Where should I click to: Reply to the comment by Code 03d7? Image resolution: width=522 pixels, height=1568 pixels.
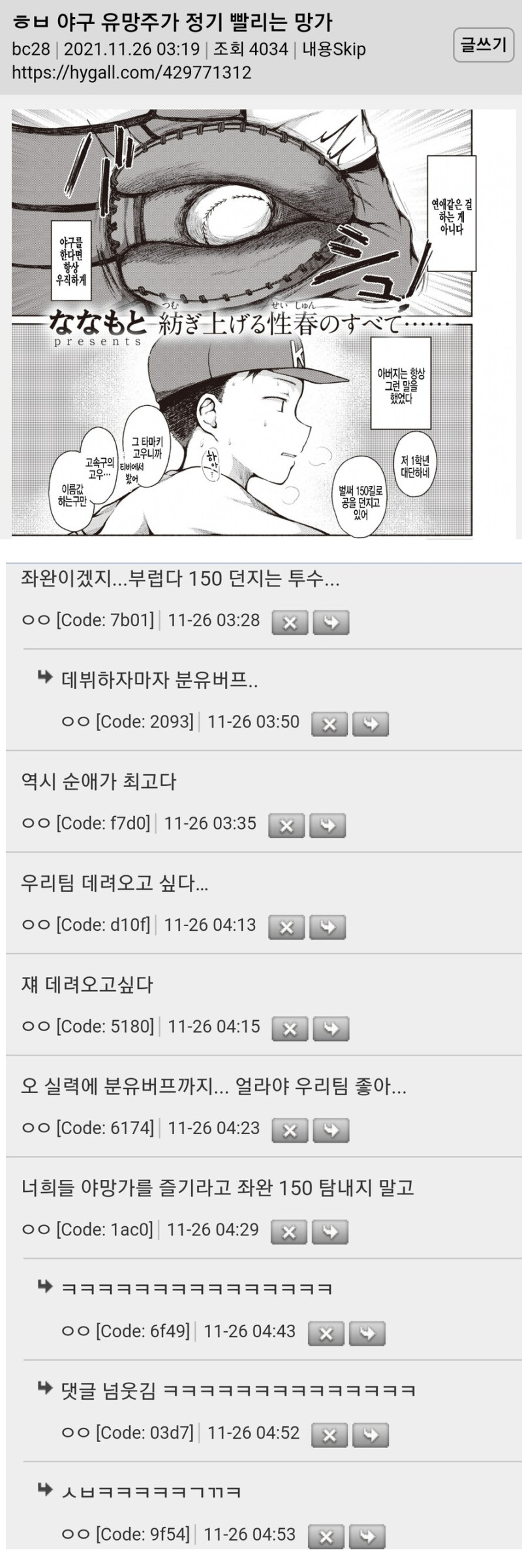click(370, 1436)
